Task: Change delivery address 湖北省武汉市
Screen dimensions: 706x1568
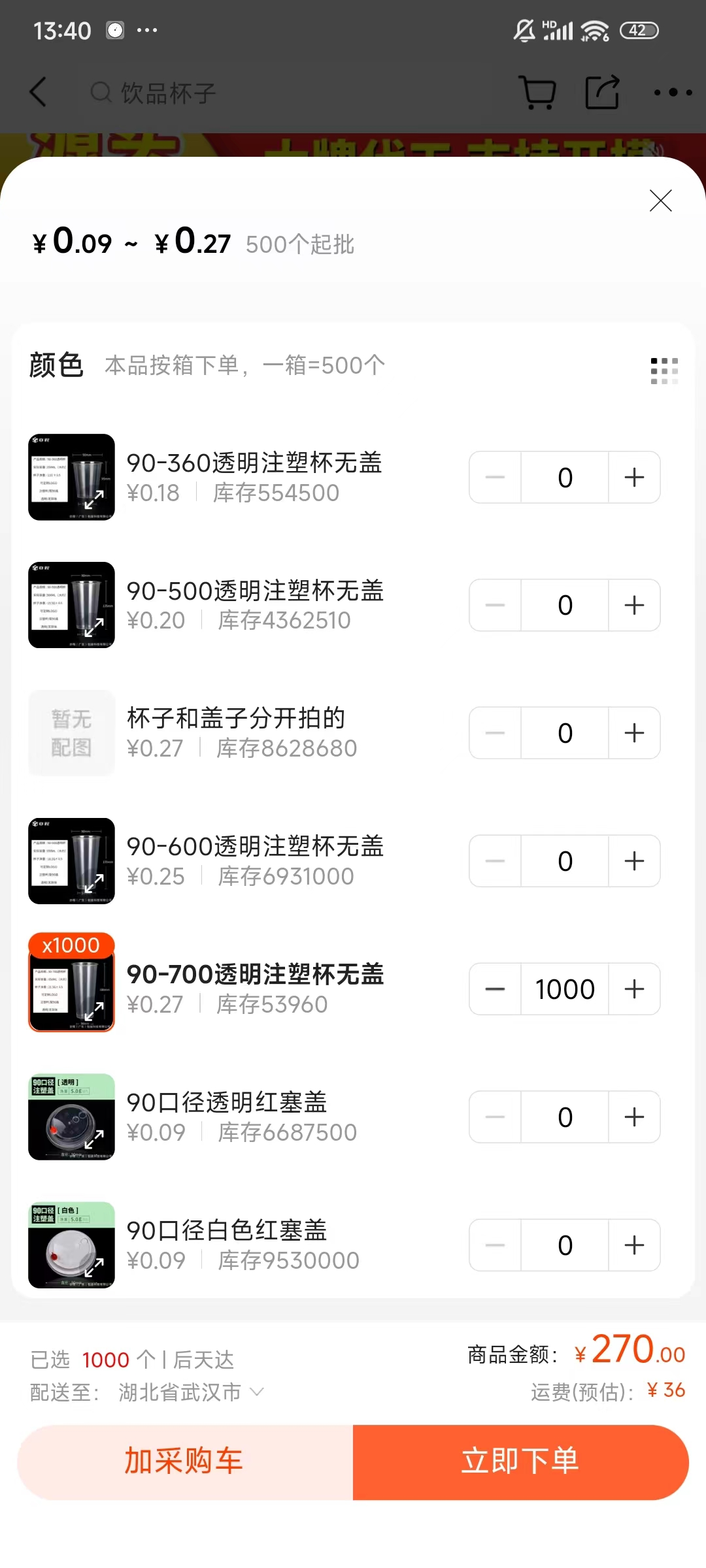Action: click(190, 1392)
